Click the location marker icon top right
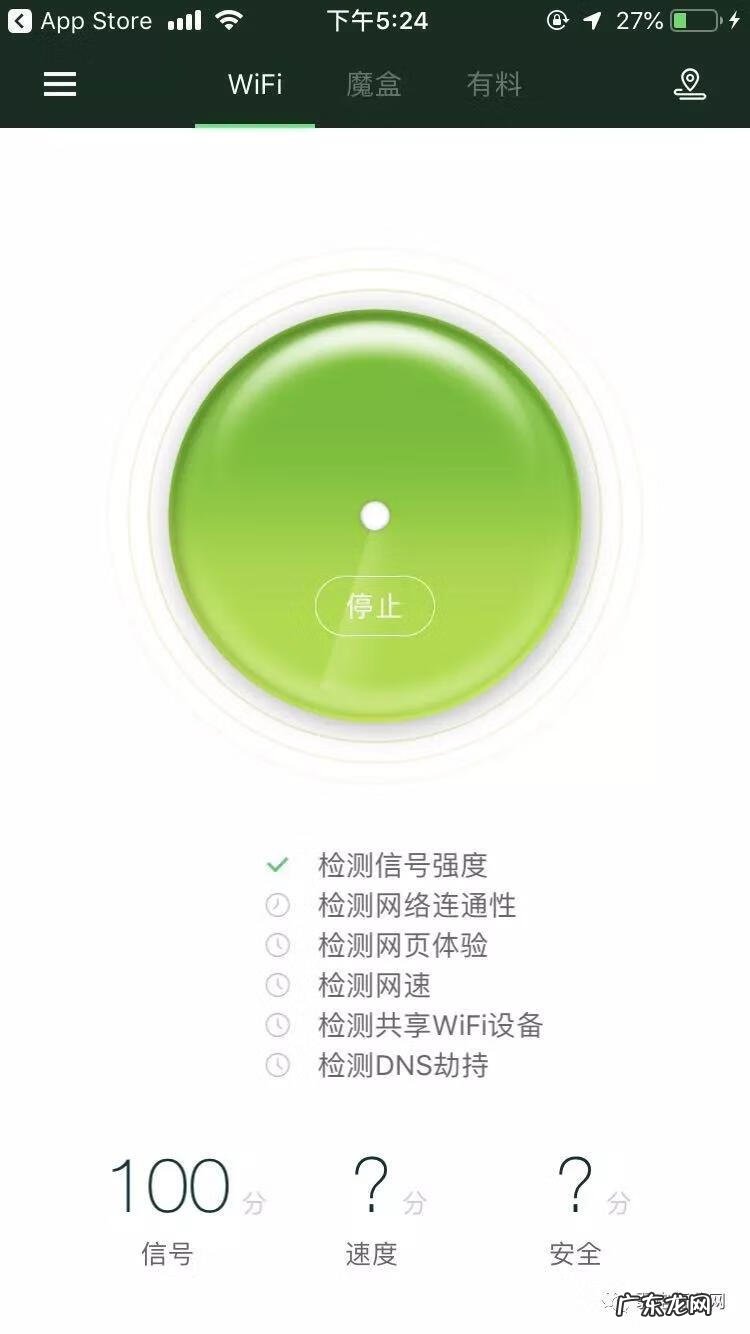This screenshot has height=1334, width=750. click(690, 86)
